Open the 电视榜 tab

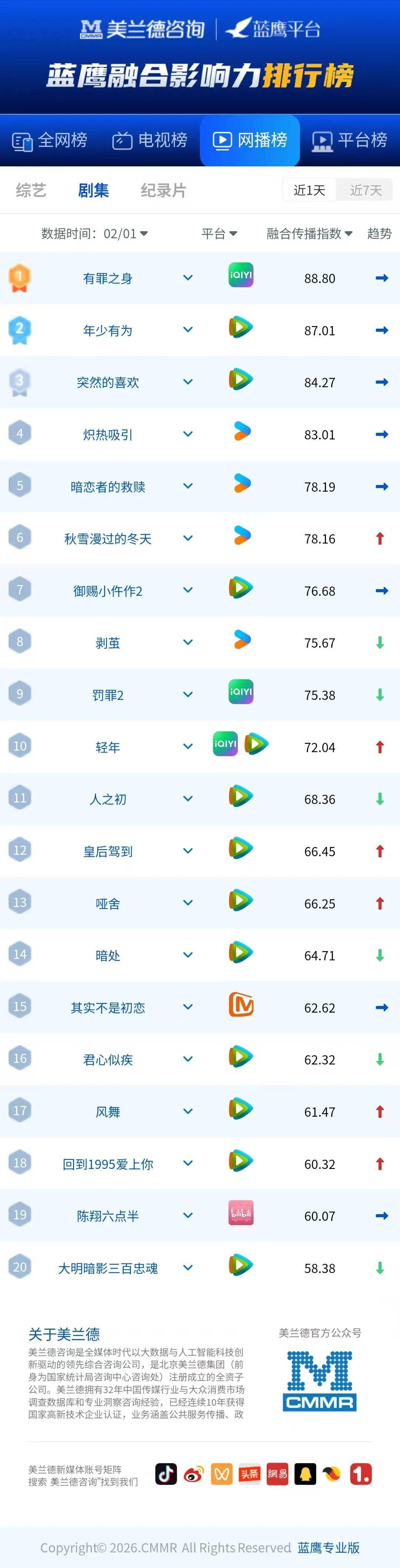pos(150,141)
